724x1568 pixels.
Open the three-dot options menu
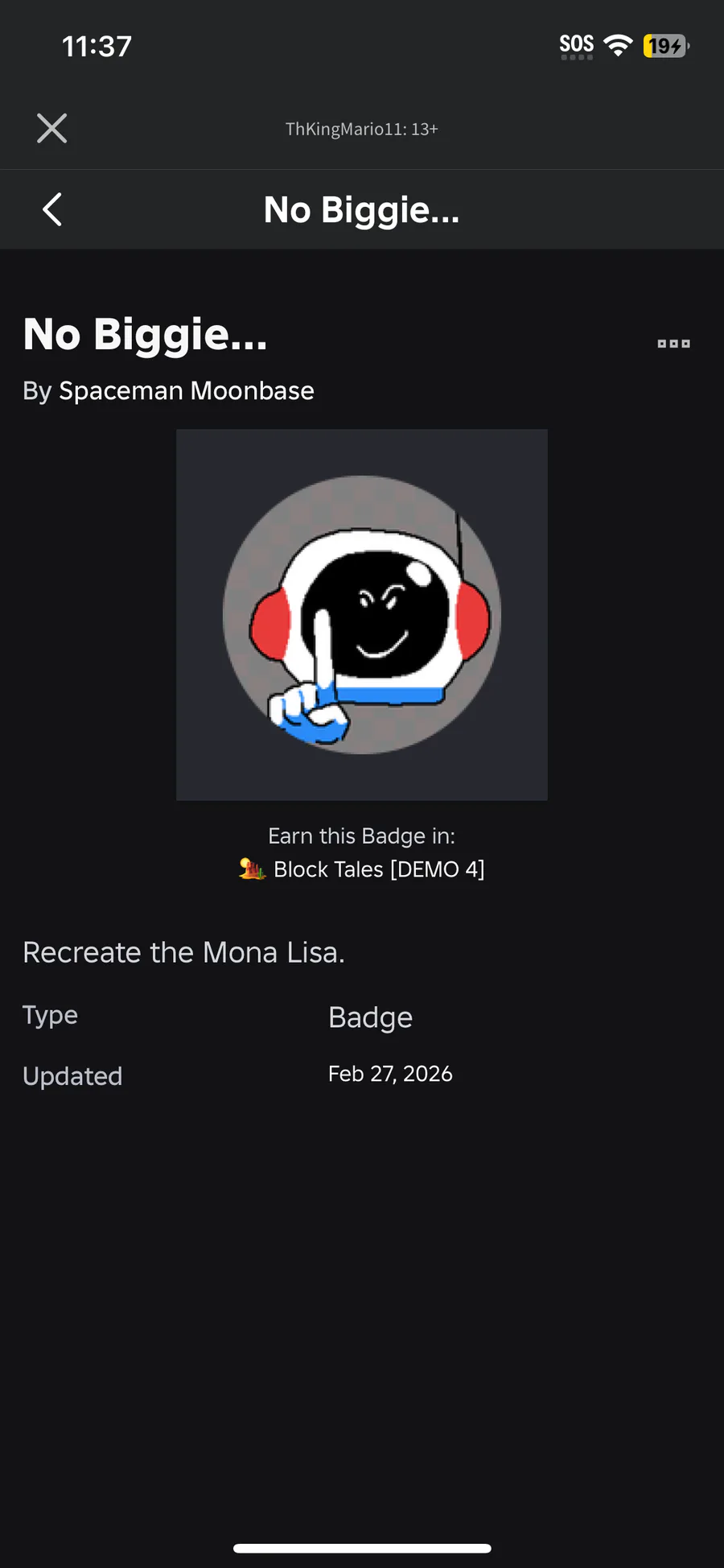point(673,344)
